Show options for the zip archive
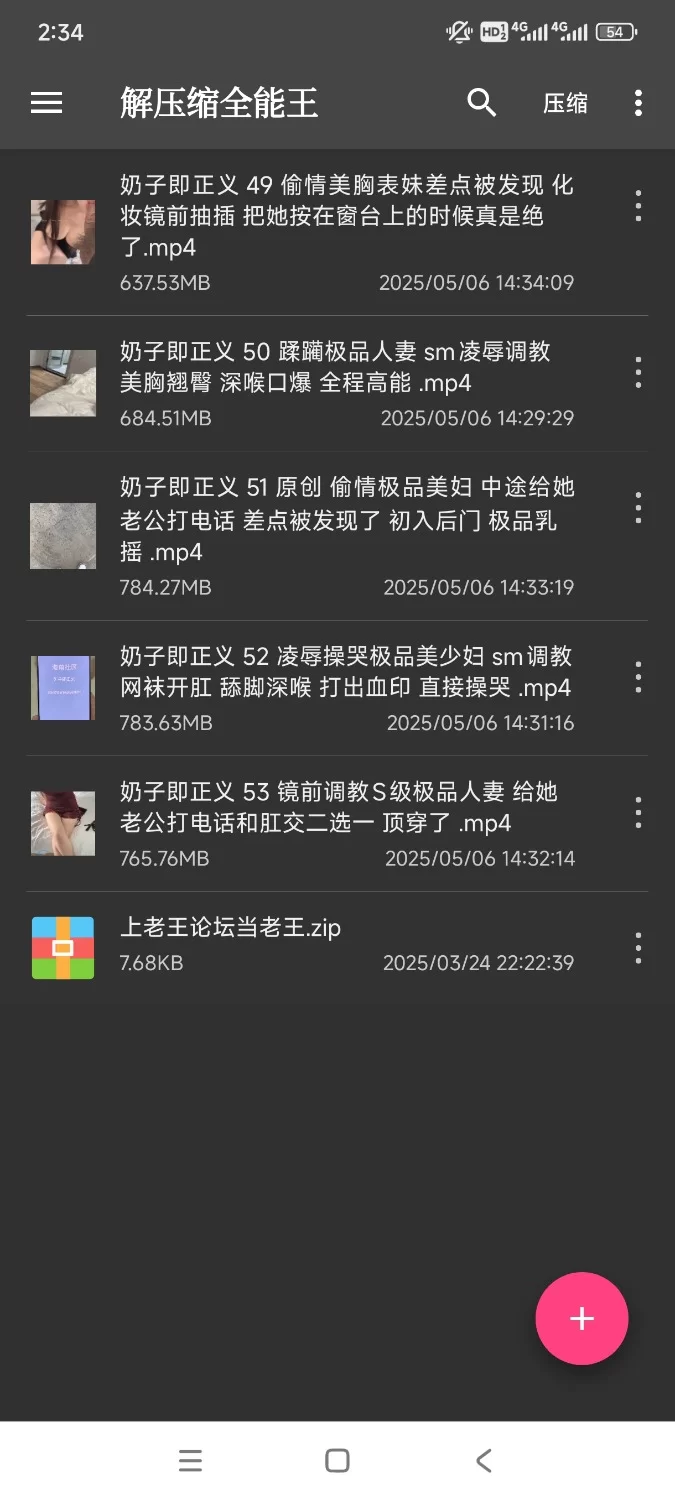This screenshot has width=675, height=1500. 638,948
